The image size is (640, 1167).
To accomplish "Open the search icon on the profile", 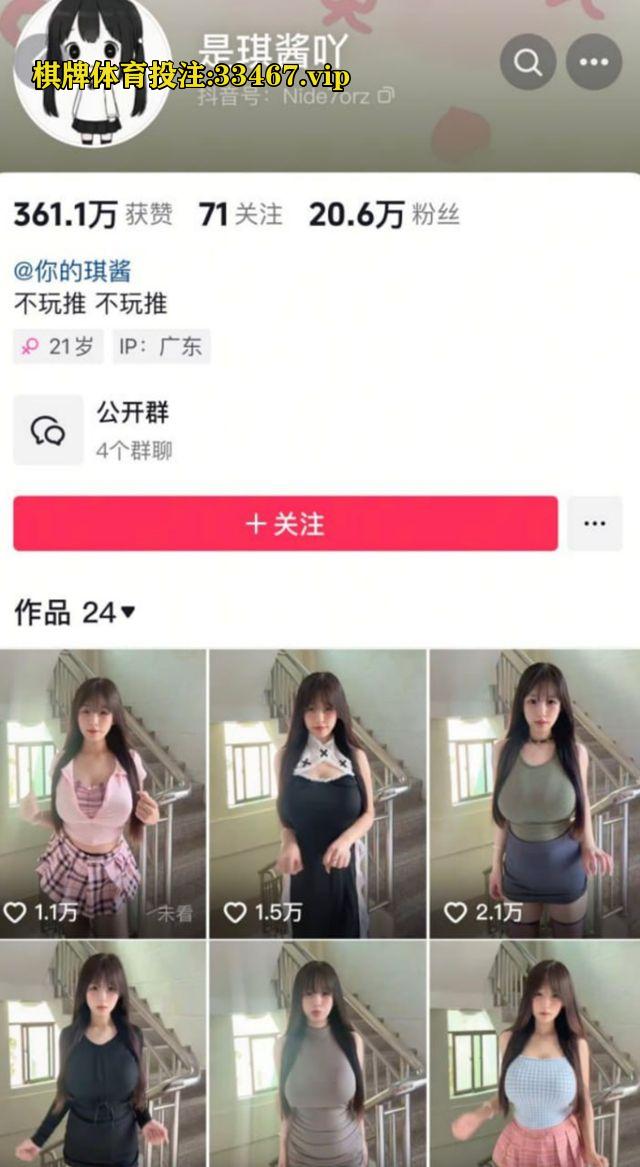I will (x=527, y=62).
